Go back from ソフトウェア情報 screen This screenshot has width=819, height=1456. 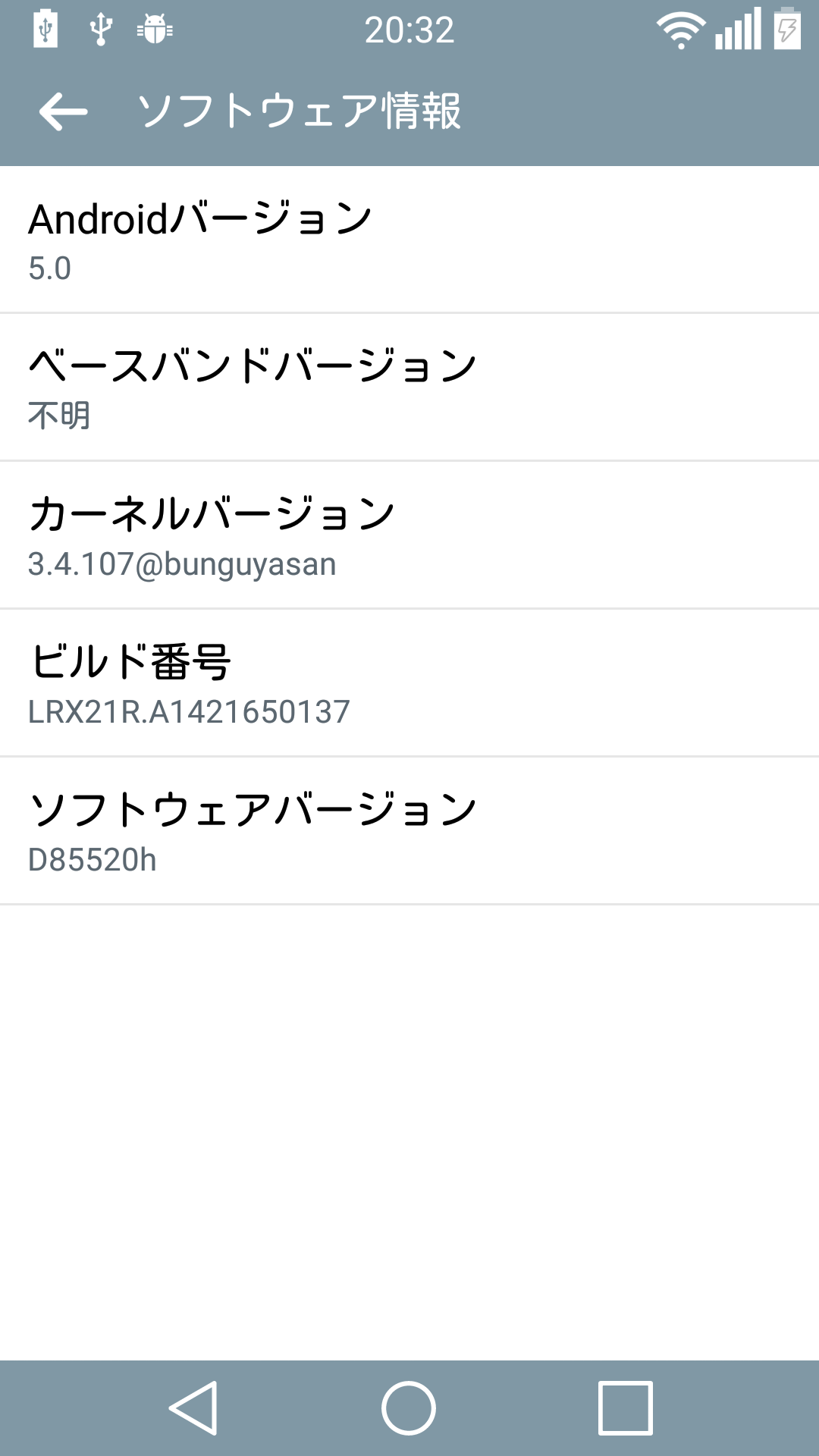64,111
